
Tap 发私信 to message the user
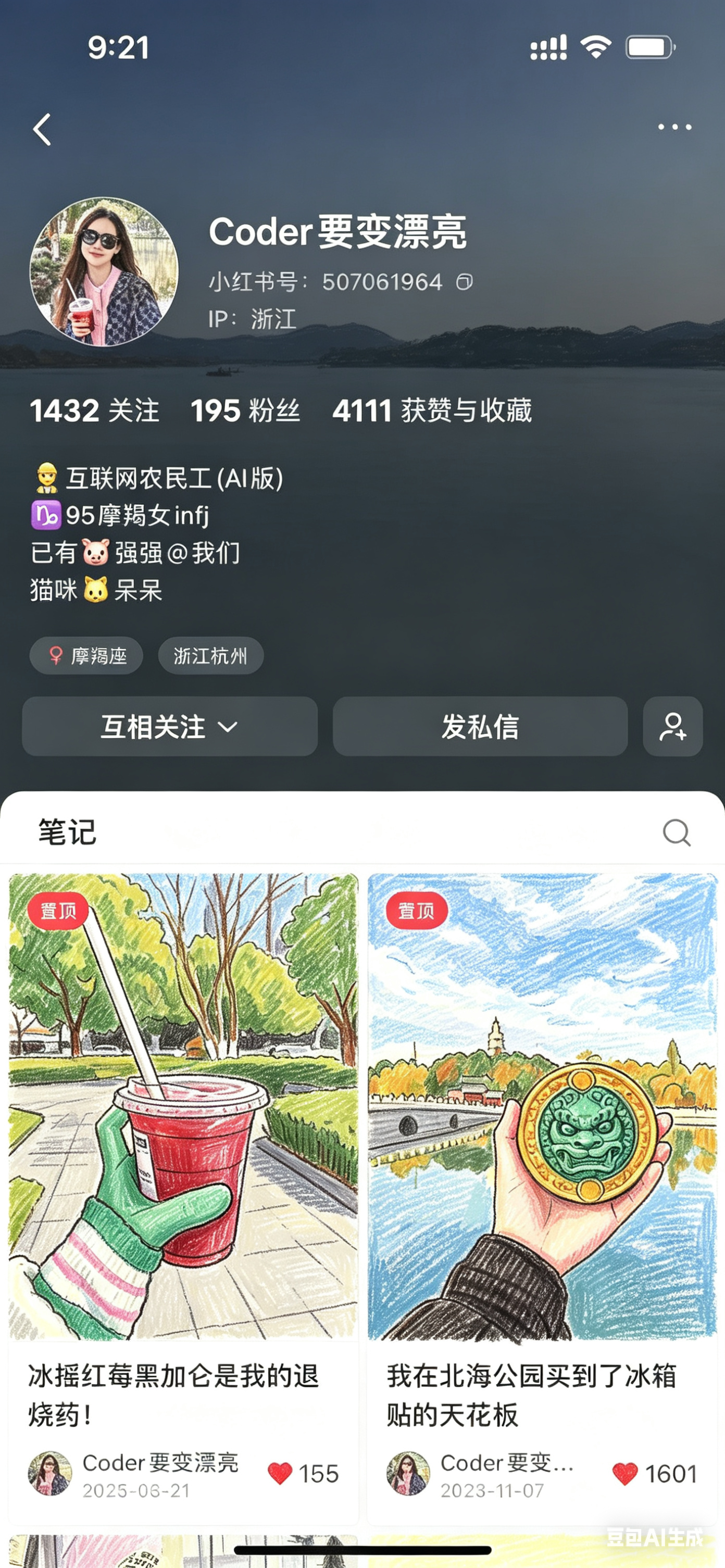coord(480,727)
